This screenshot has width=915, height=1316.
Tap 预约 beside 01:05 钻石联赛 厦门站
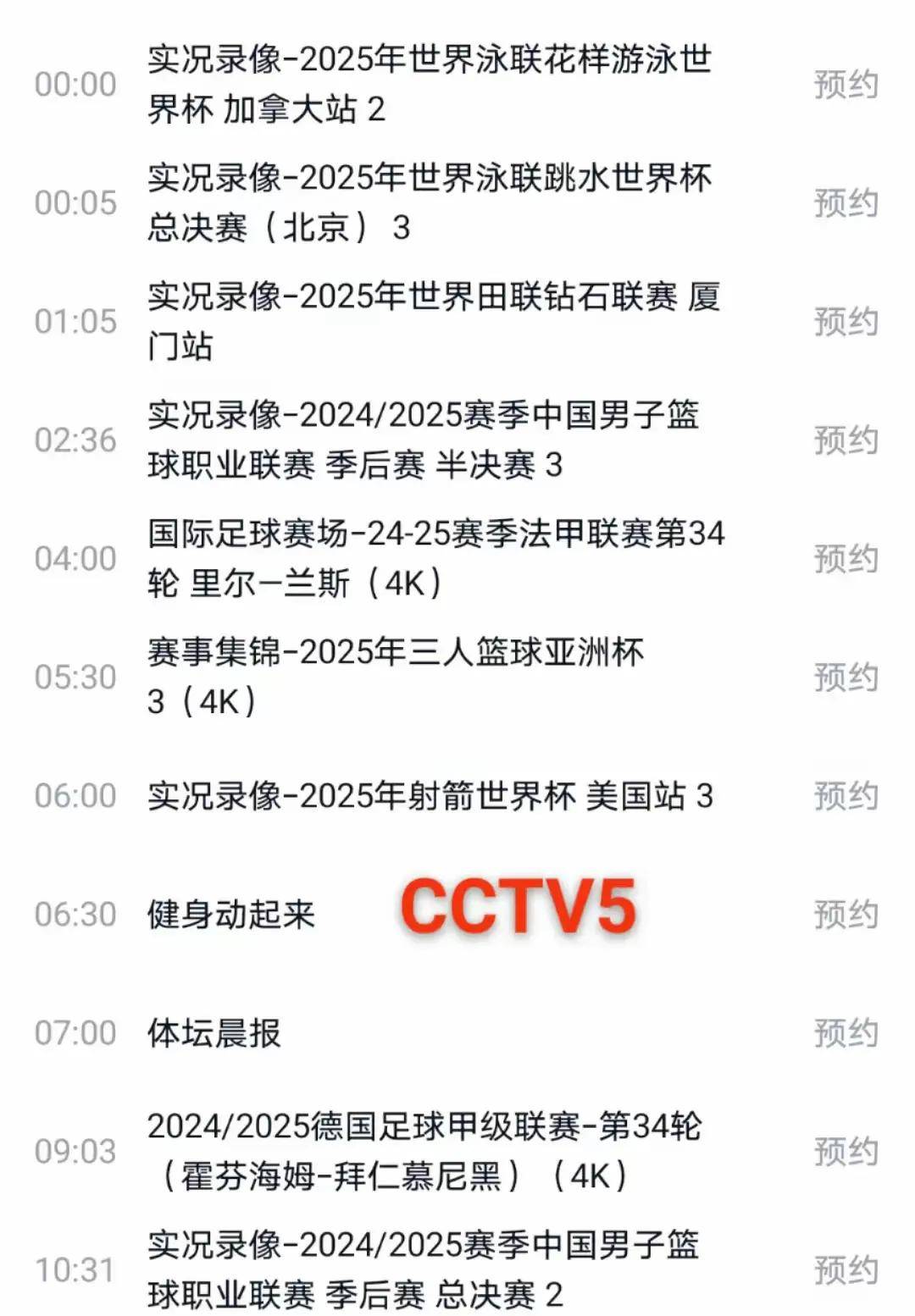pos(846,322)
